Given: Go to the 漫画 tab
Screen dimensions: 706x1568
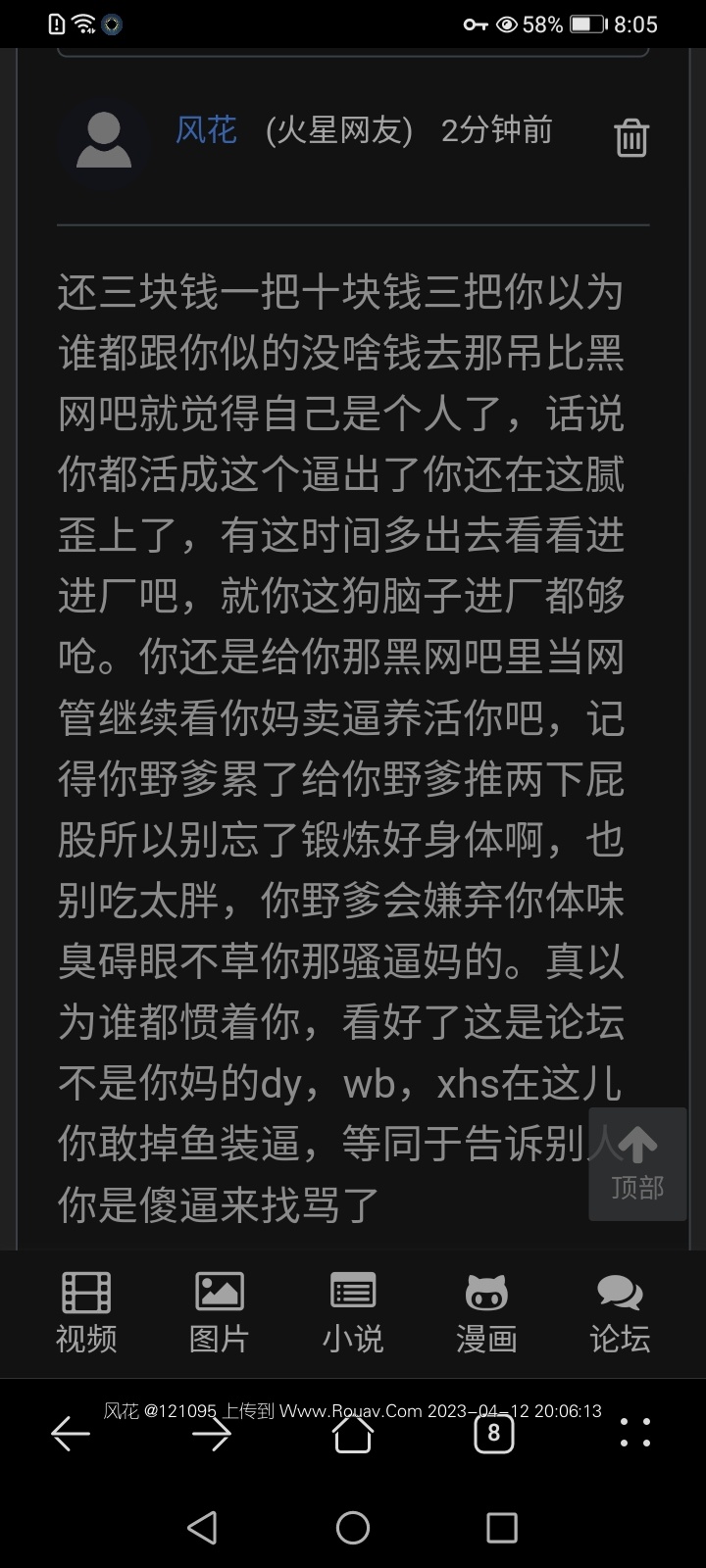Looking at the screenshot, I should tap(486, 1312).
